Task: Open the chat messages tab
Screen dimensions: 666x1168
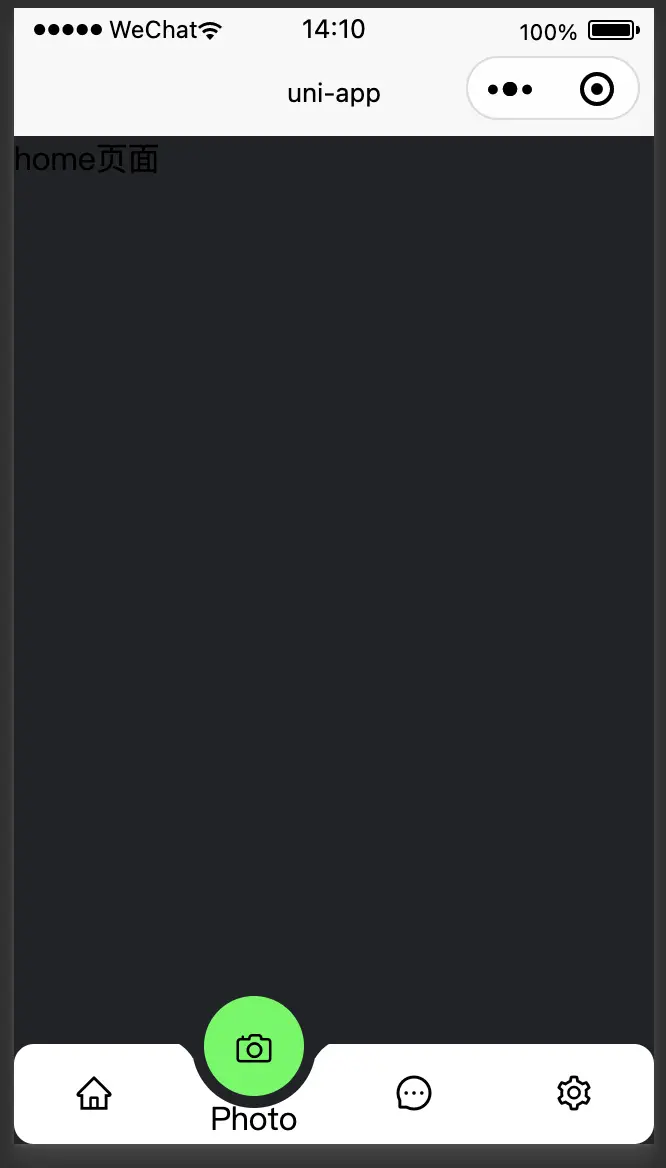Action: (413, 1094)
